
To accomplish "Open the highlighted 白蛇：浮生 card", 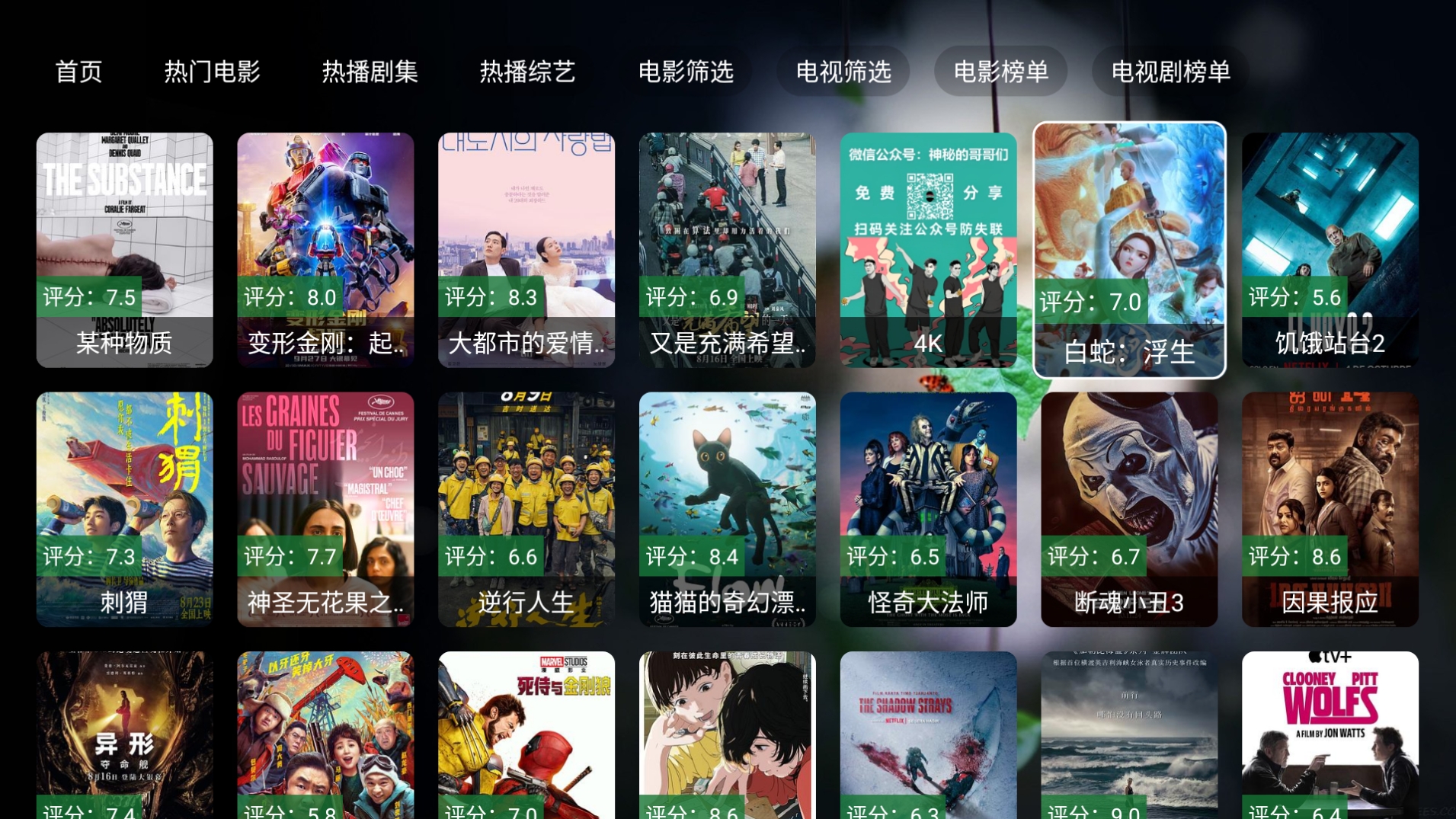I will click(x=1129, y=250).
